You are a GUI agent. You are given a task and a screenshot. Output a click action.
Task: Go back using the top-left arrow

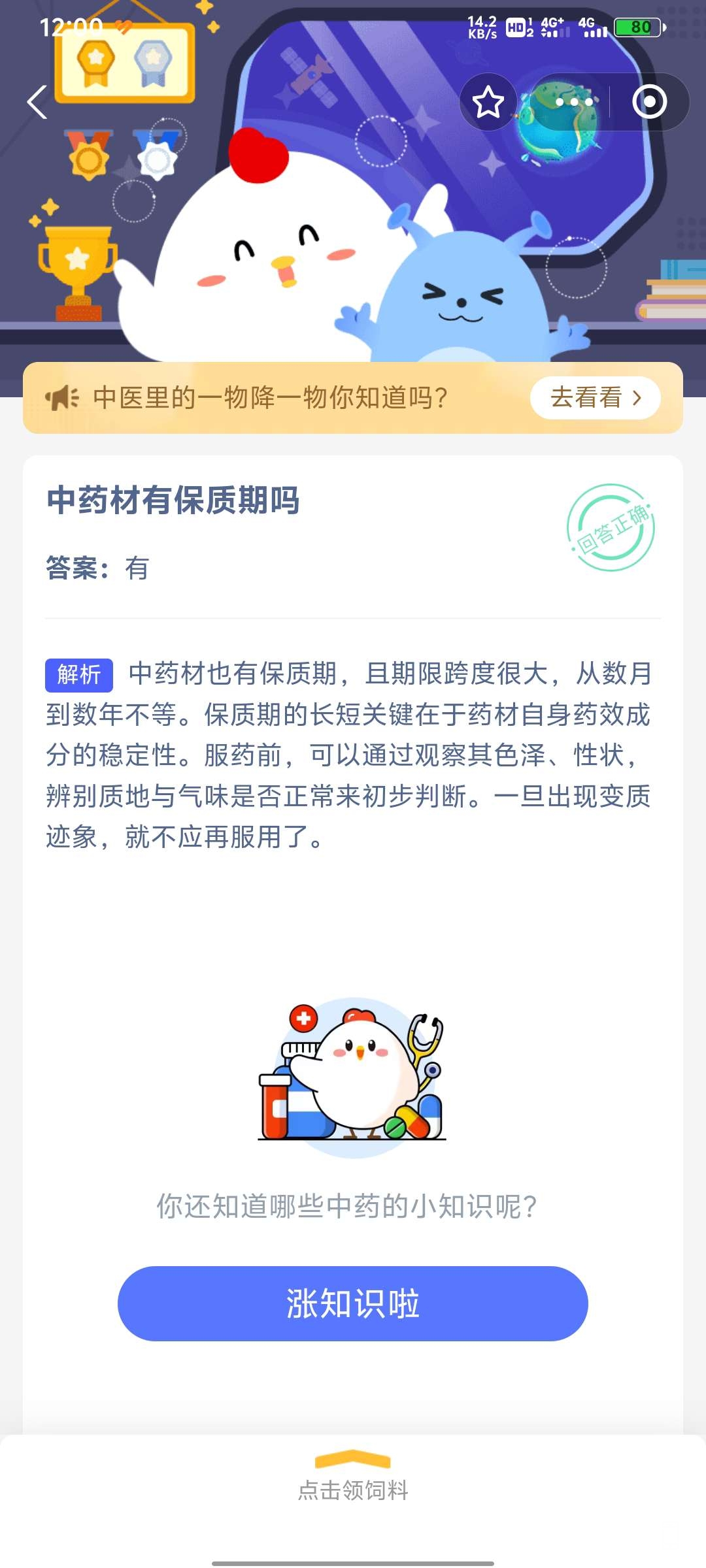[37, 103]
